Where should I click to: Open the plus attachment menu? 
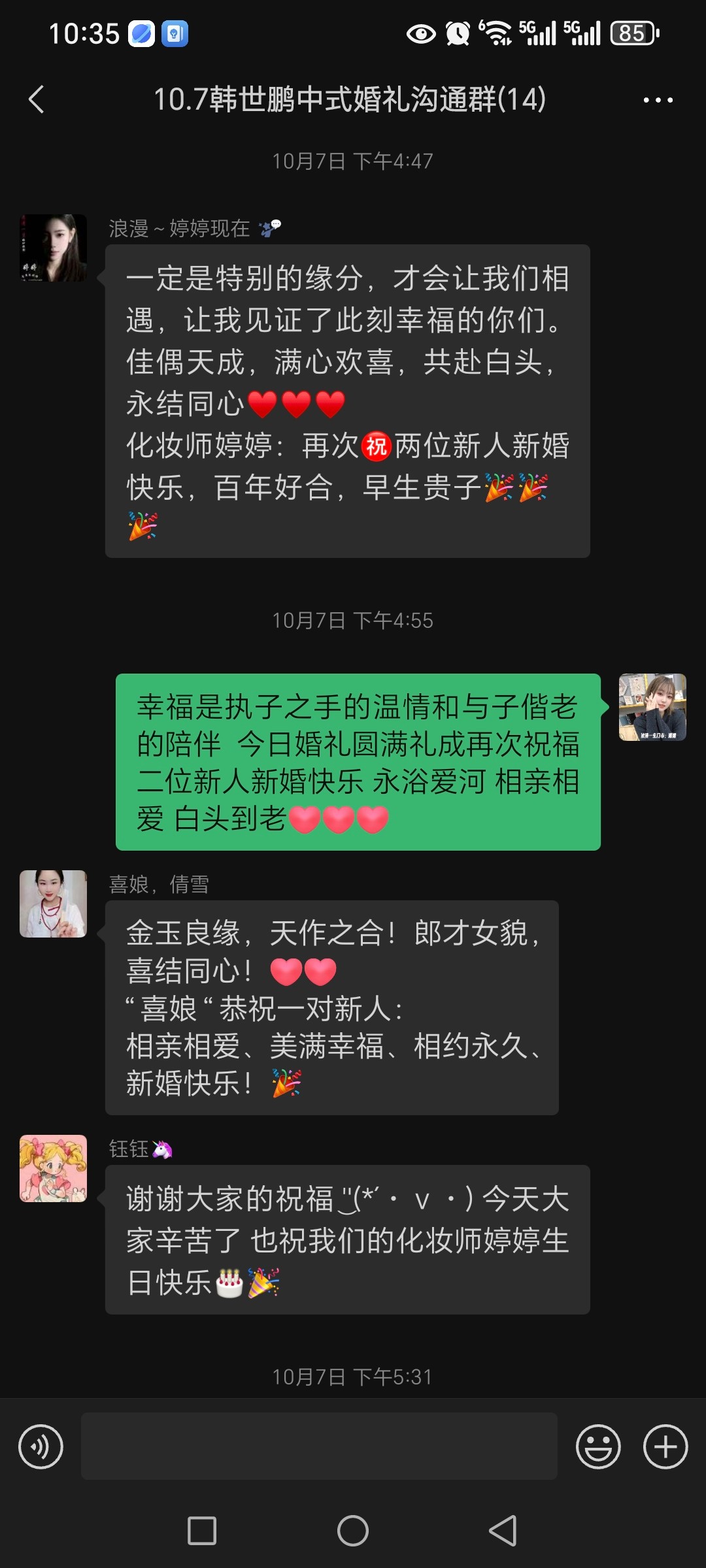(665, 1446)
